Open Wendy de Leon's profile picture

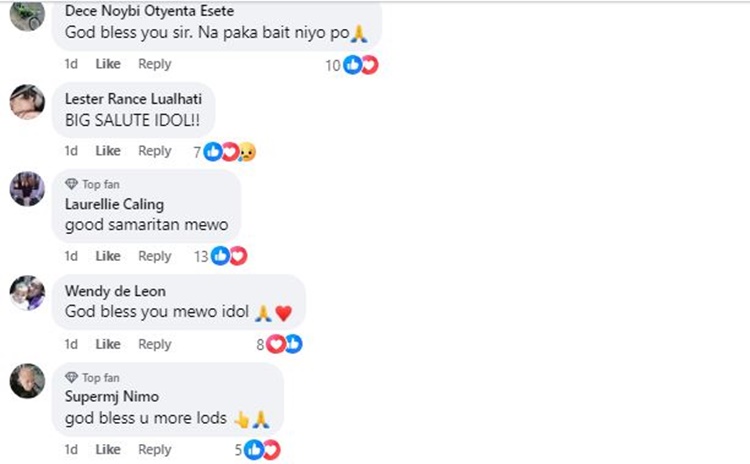[27, 293]
